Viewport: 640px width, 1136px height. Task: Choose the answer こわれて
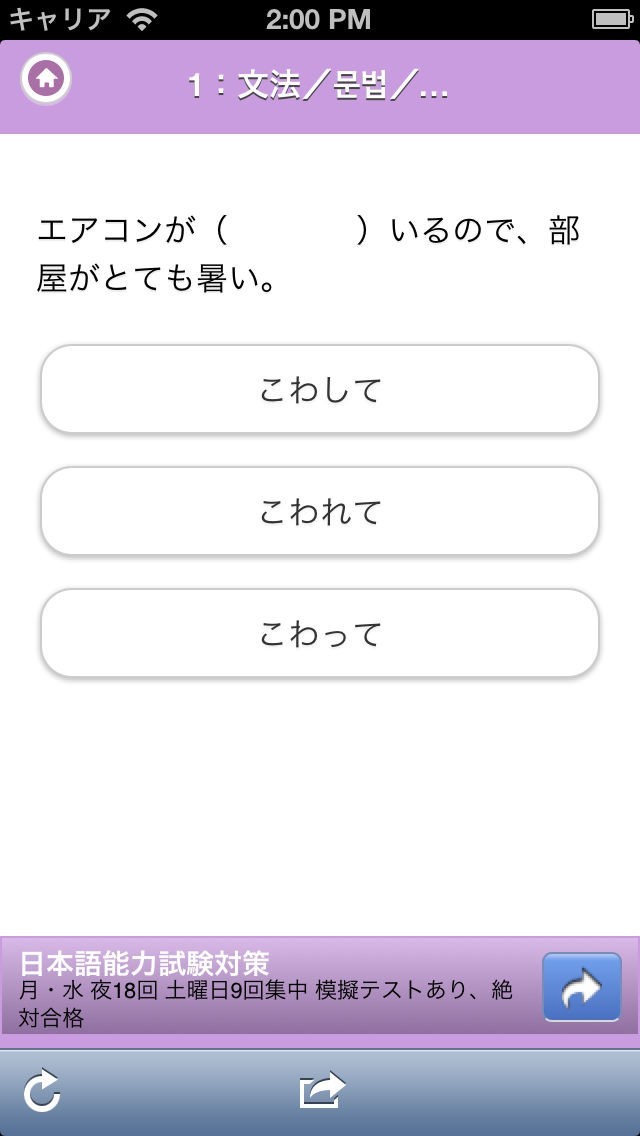[320, 512]
